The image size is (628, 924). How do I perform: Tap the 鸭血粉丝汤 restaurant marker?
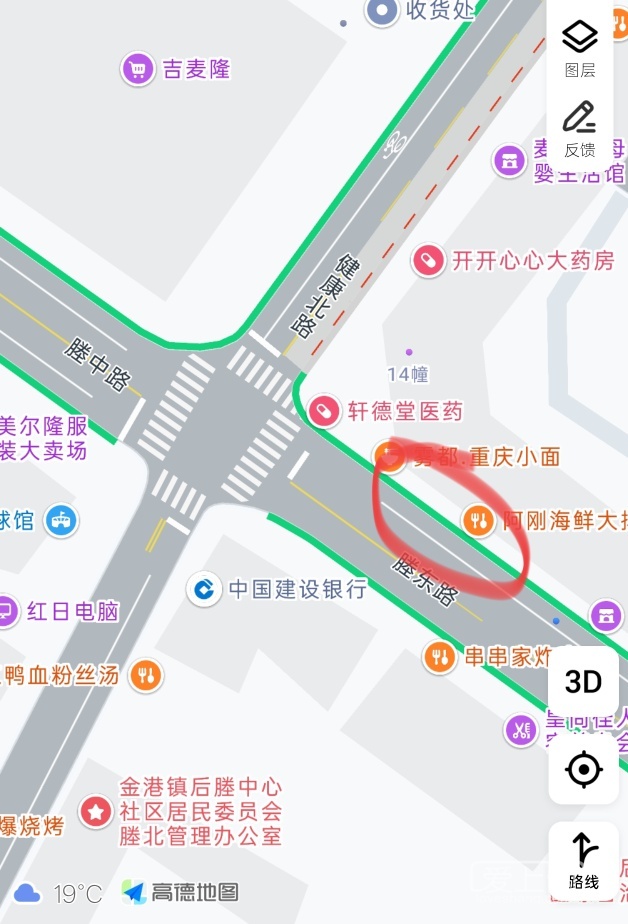tap(147, 675)
